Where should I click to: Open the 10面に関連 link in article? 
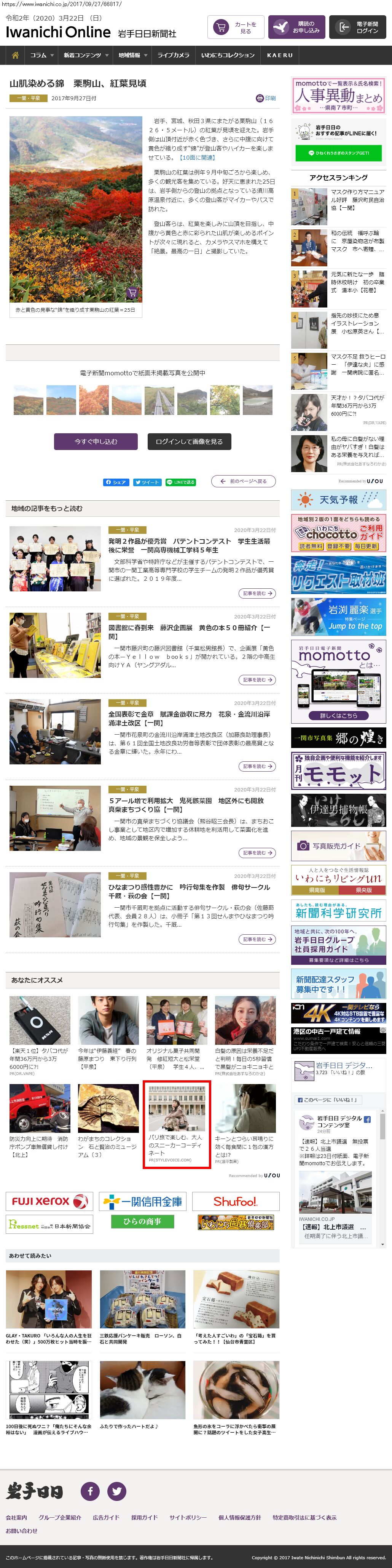click(x=197, y=158)
